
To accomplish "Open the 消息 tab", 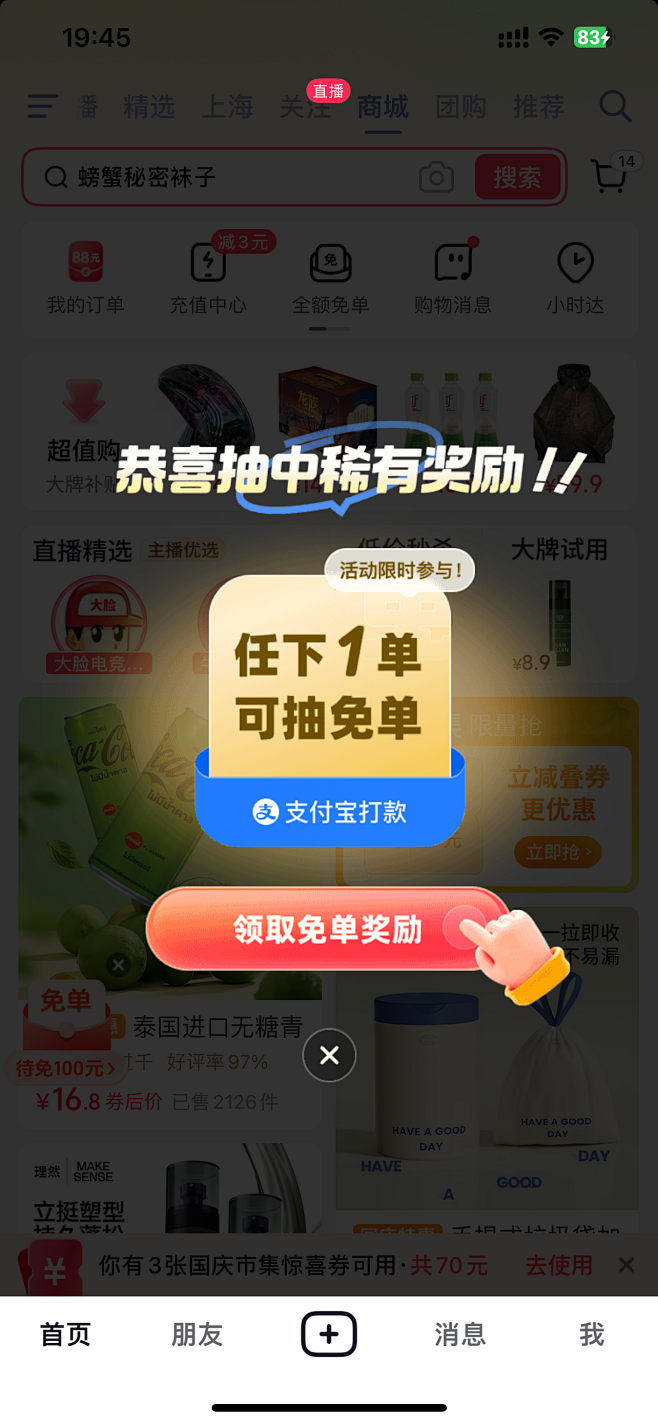I will coord(460,1334).
